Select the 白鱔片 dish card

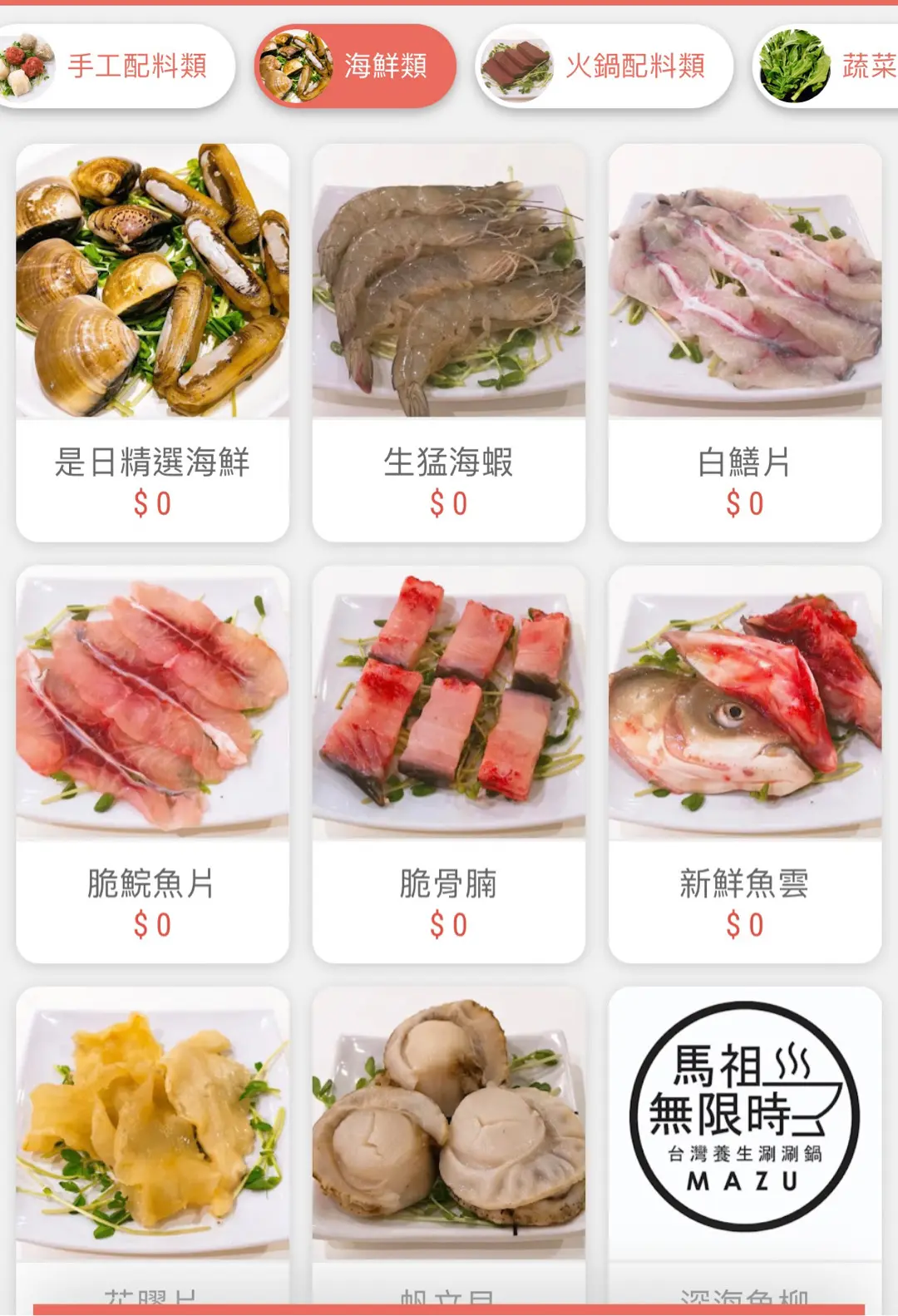744,342
